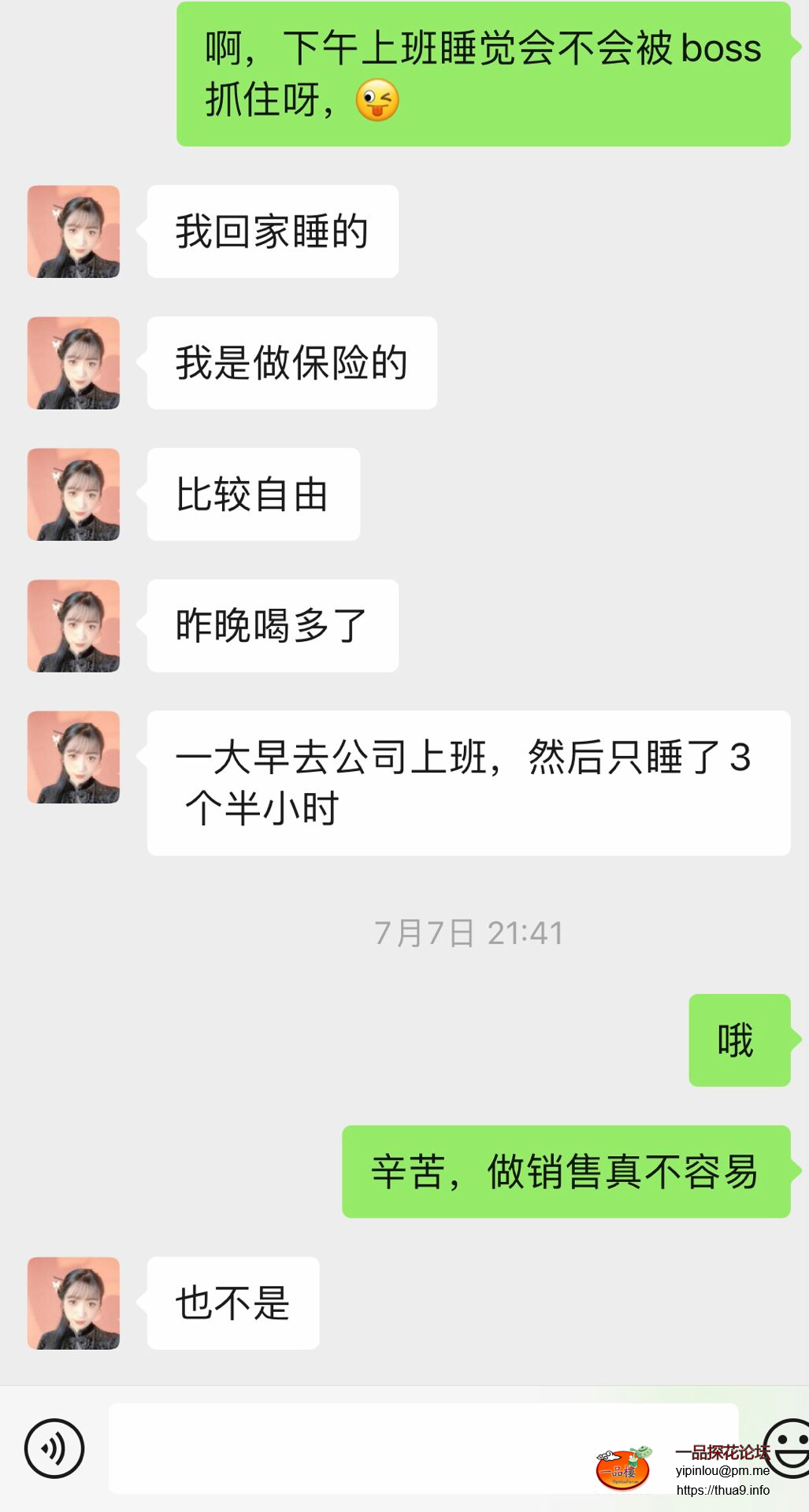Viewport: 809px width, 1512px height.
Task: Open the emoji picker
Action: tap(789, 1447)
